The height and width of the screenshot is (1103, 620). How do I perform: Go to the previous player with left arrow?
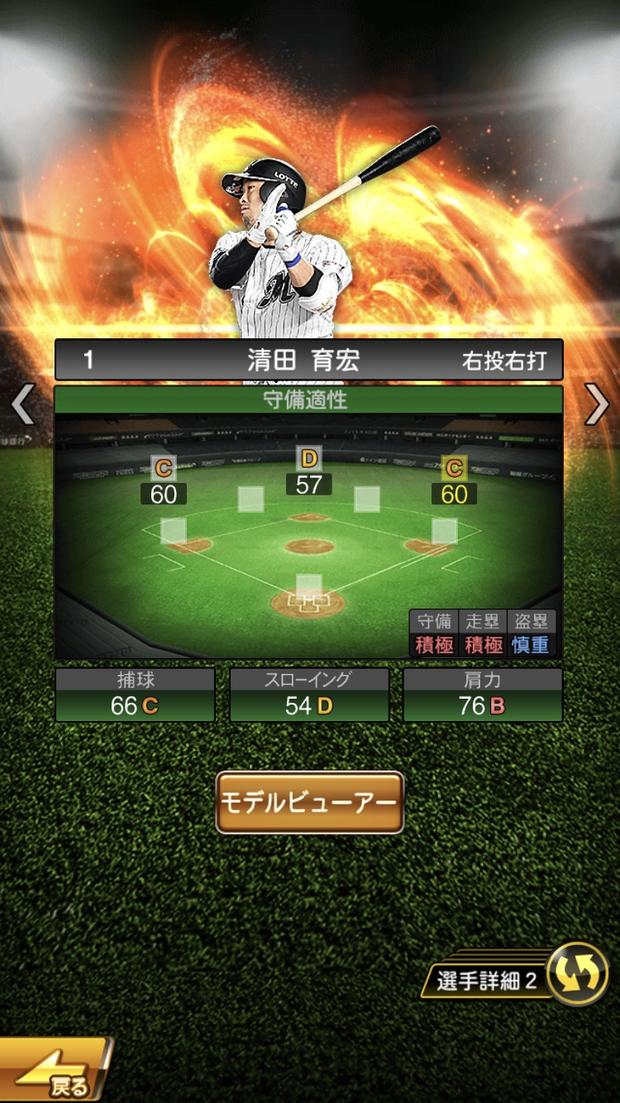click(23, 404)
